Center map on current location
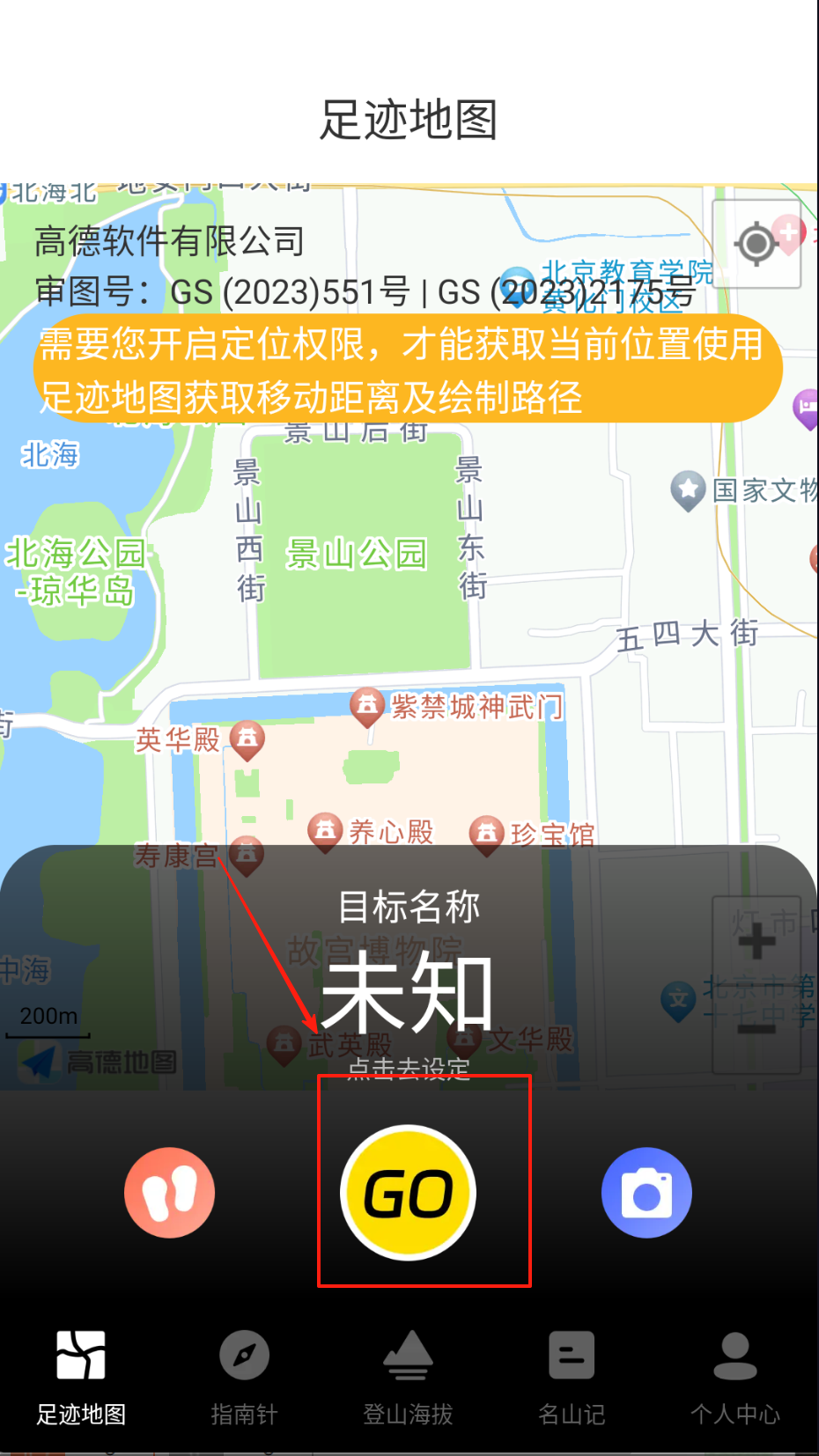The width and height of the screenshot is (819, 1456). [756, 244]
